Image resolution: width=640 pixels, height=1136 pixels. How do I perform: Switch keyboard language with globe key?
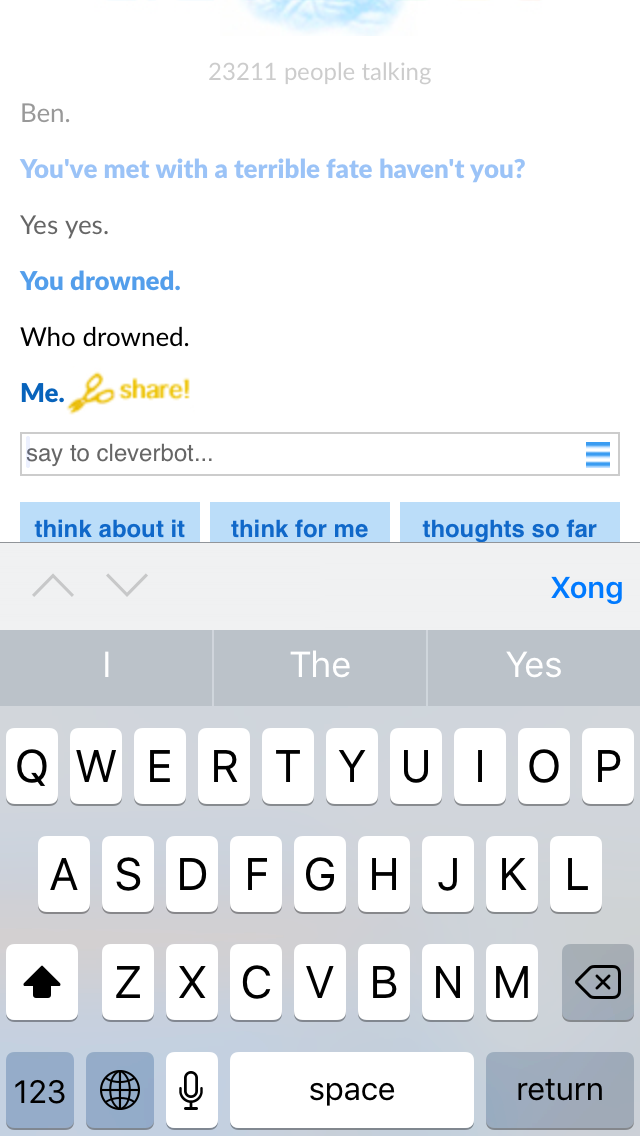120,1090
